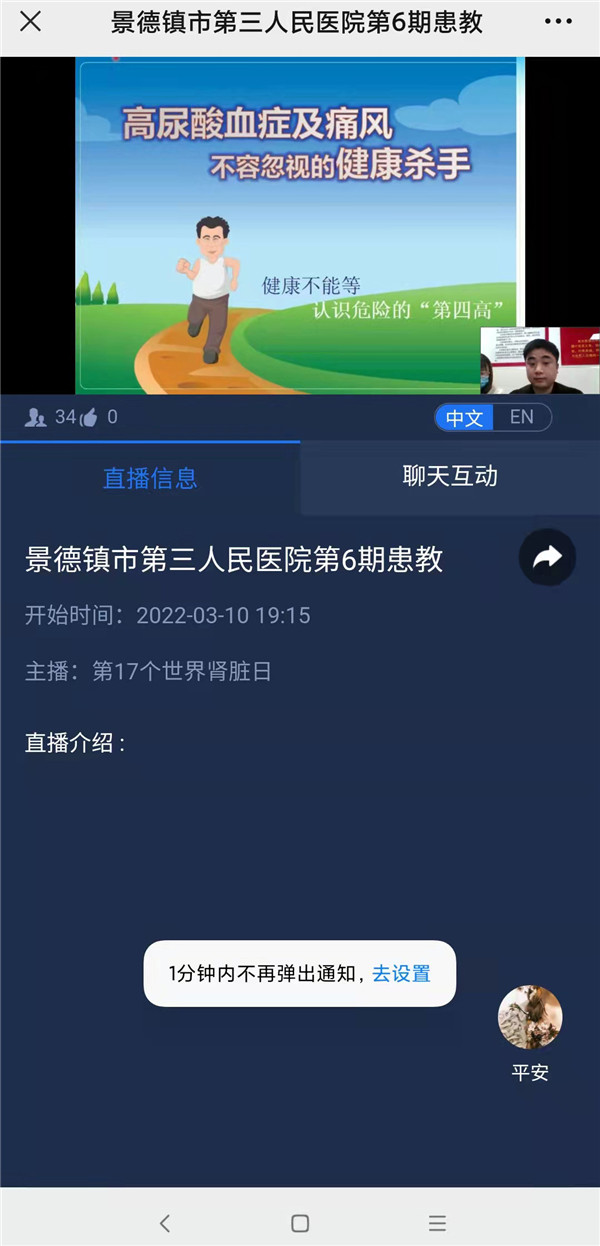Screen dimensions: 600x1246
Task: Switch language to EN
Action: [522, 418]
